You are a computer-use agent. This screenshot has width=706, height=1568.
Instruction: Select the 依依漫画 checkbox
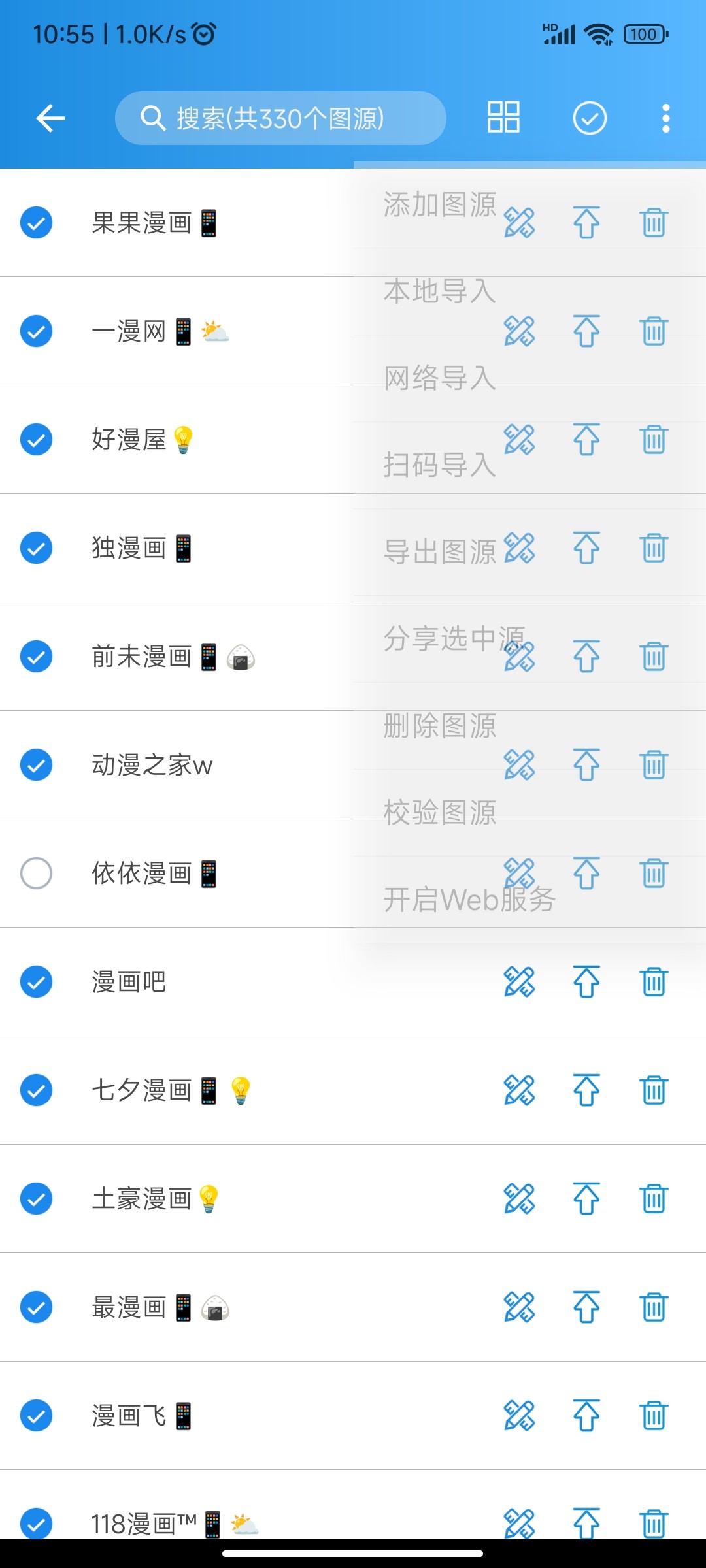click(x=37, y=873)
